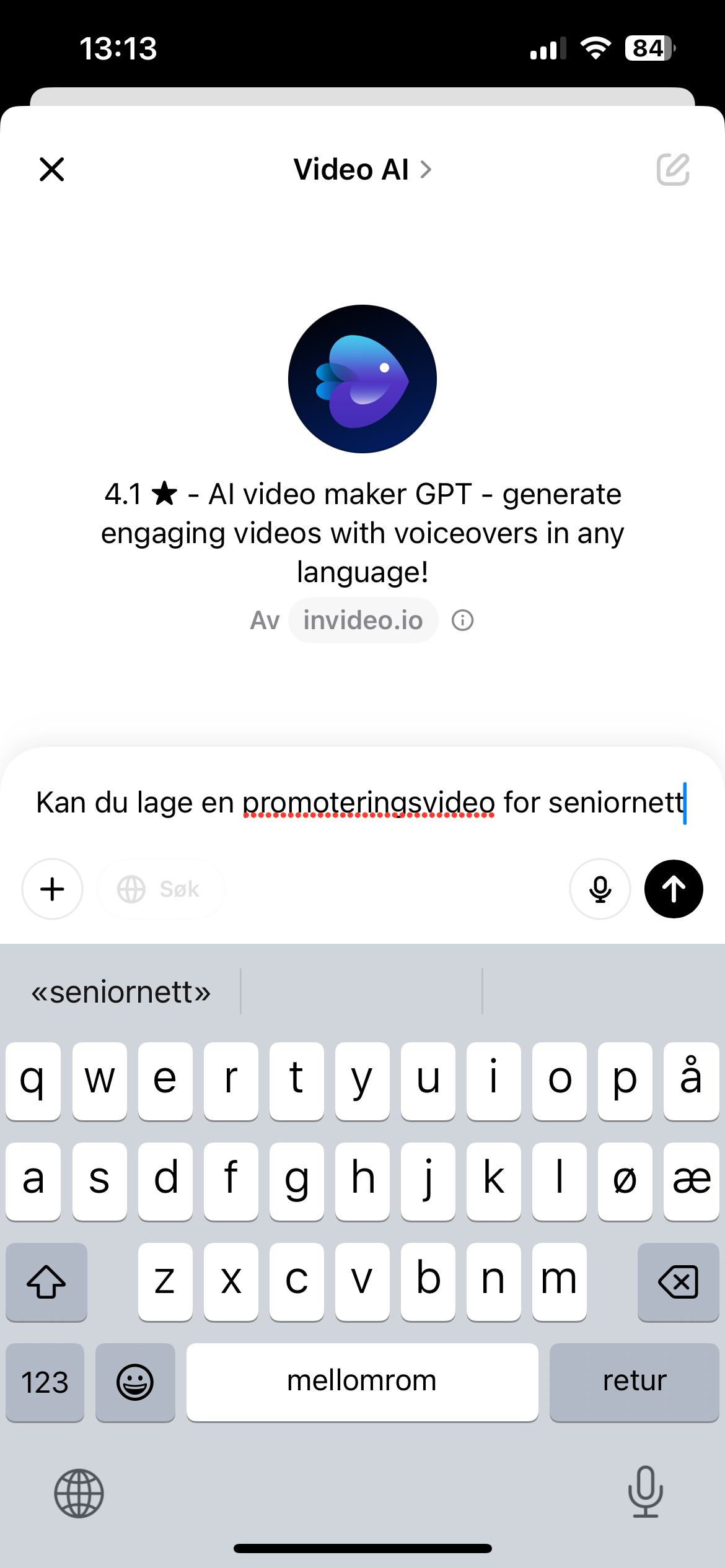Tap the message text field
Screen dimensions: 725x1568
pyautogui.click(x=359, y=803)
